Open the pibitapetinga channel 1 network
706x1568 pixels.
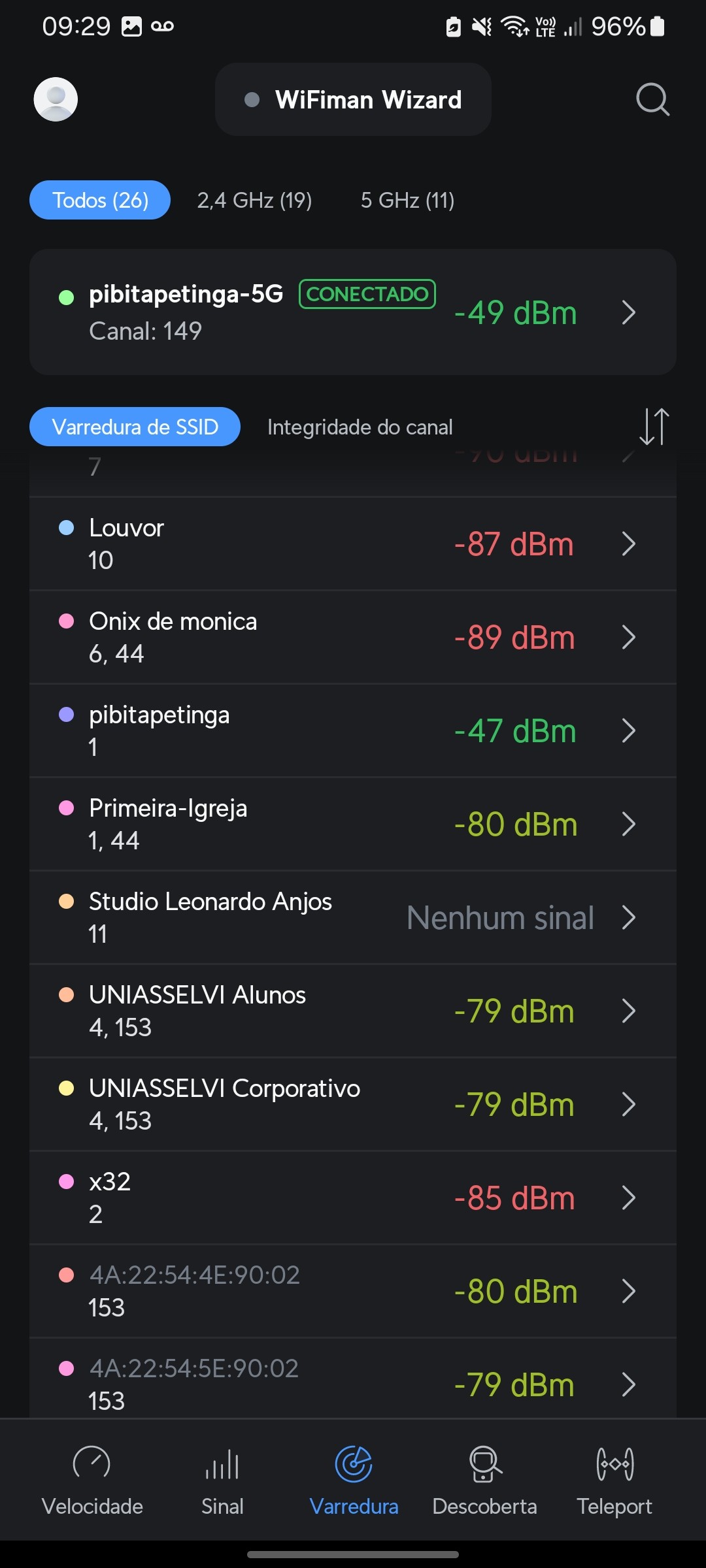pos(353,730)
